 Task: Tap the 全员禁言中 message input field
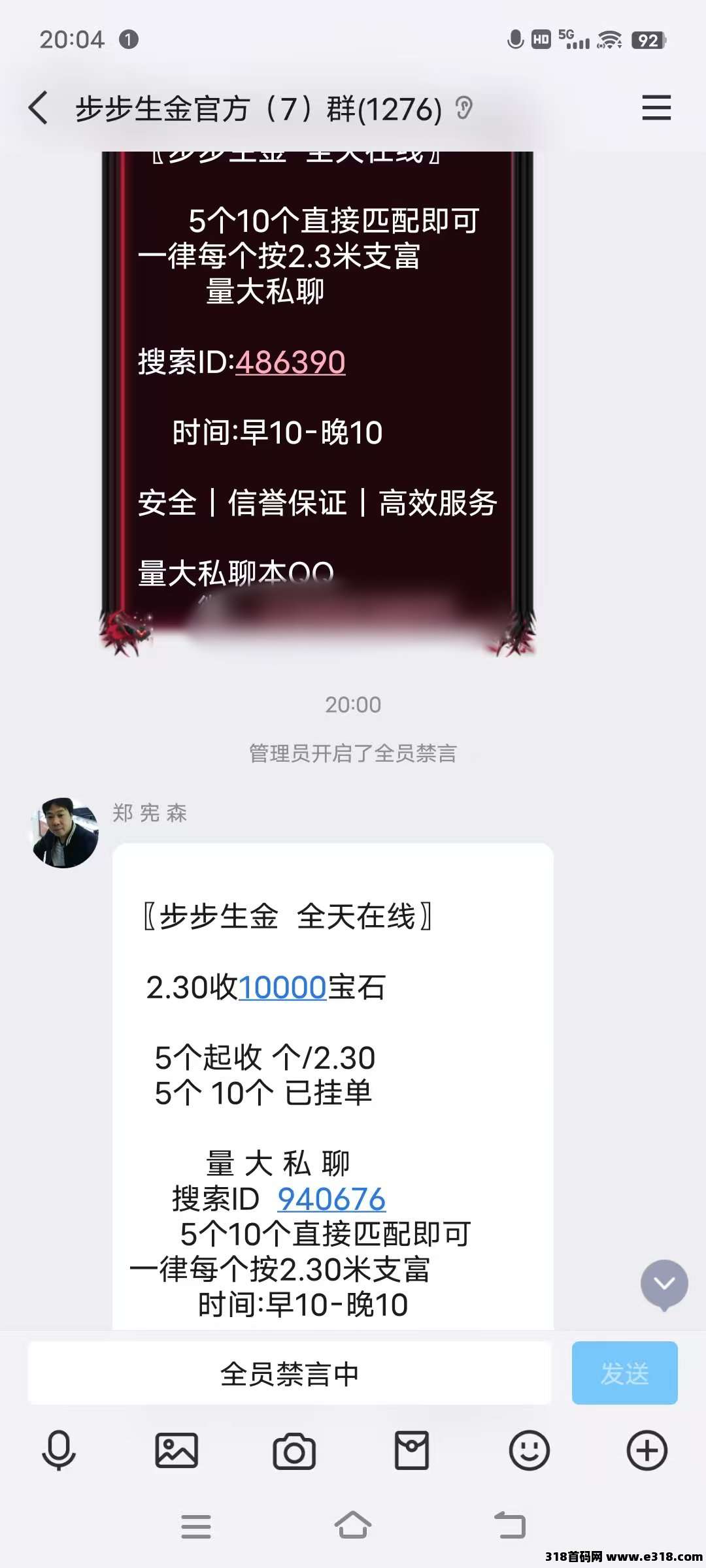coord(290,1373)
